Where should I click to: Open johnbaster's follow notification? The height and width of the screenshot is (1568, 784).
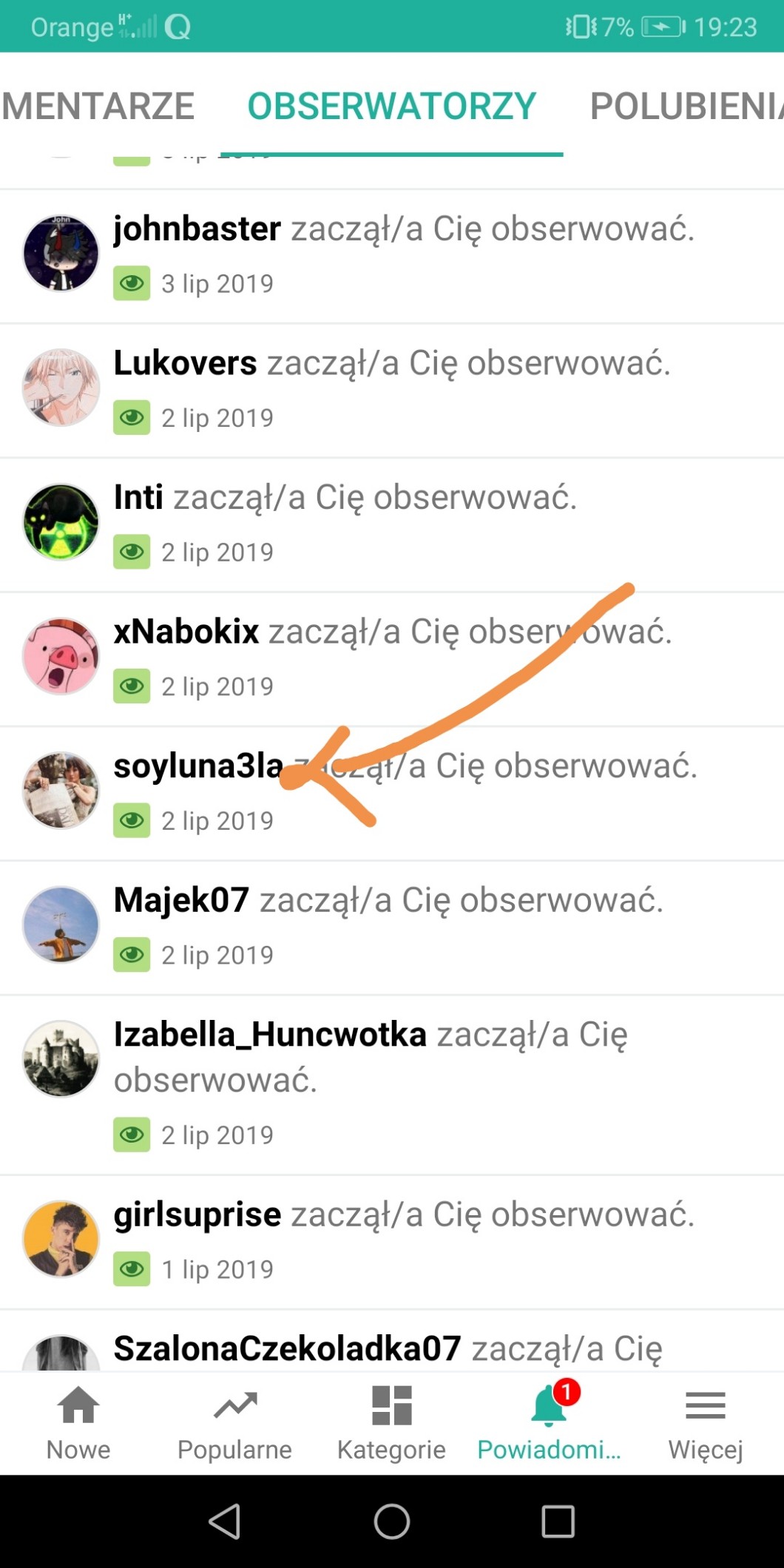coord(404,256)
